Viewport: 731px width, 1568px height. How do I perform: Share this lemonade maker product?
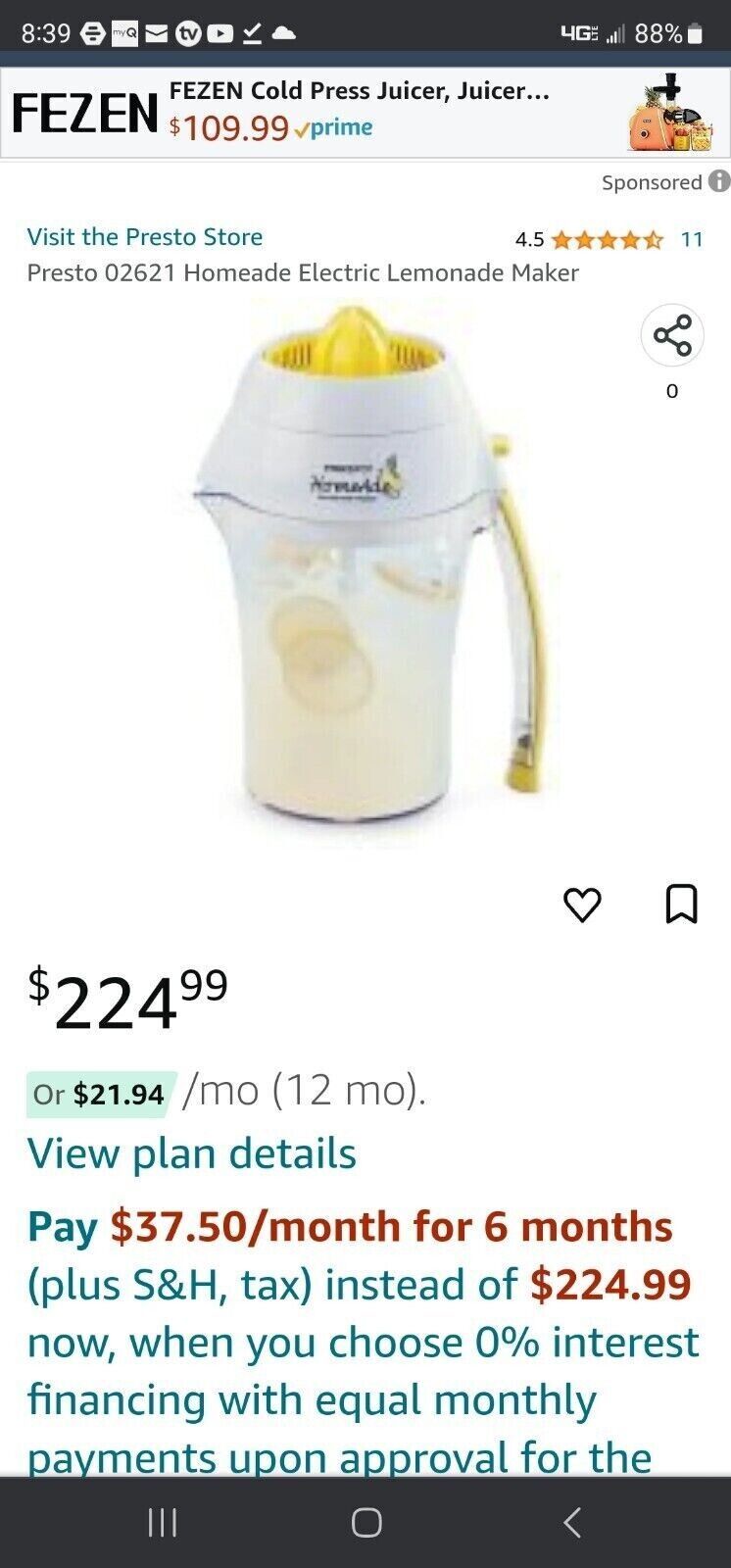point(672,336)
